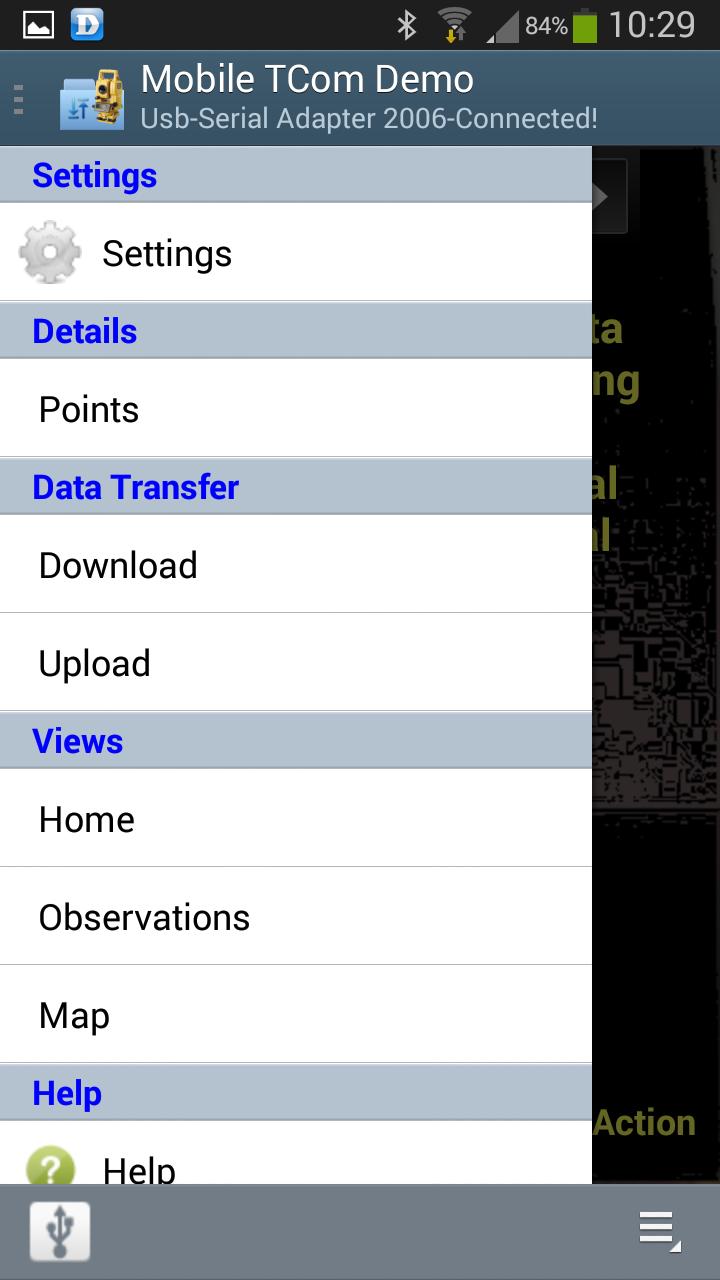Open the Map view entry
Image resolution: width=720 pixels, height=1280 pixels.
coord(75,1014)
